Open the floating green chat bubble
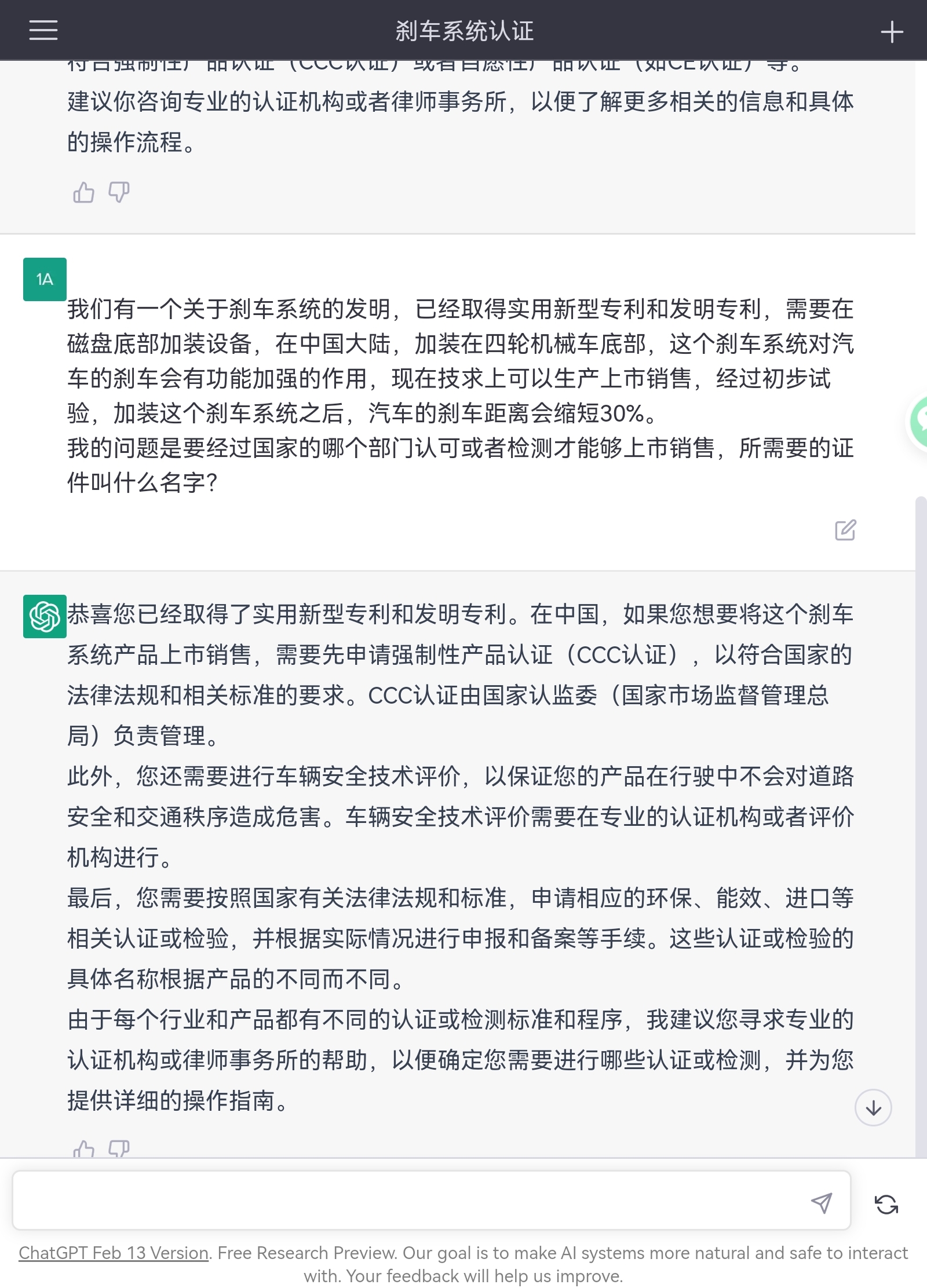927x1288 pixels. (920, 422)
